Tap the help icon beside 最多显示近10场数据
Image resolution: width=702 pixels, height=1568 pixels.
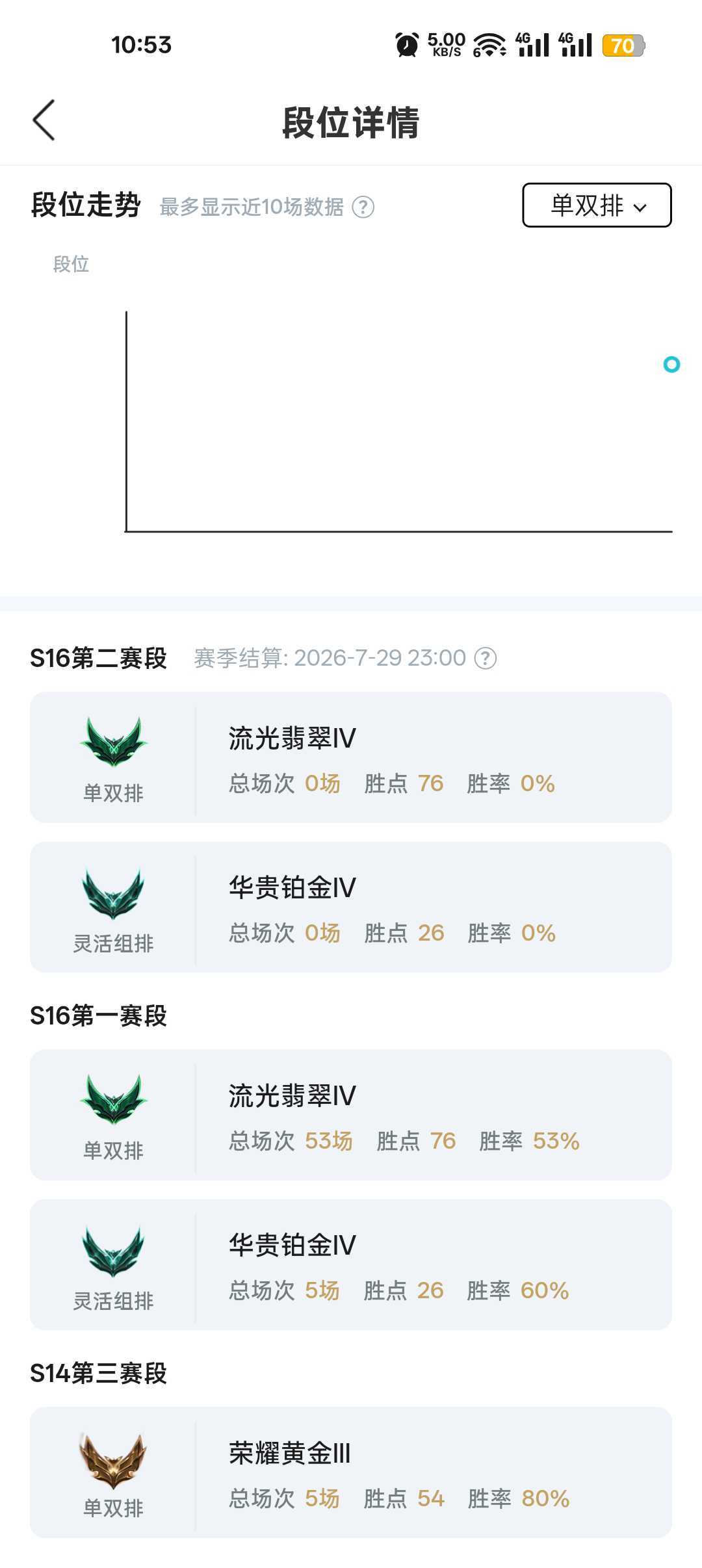tap(363, 207)
